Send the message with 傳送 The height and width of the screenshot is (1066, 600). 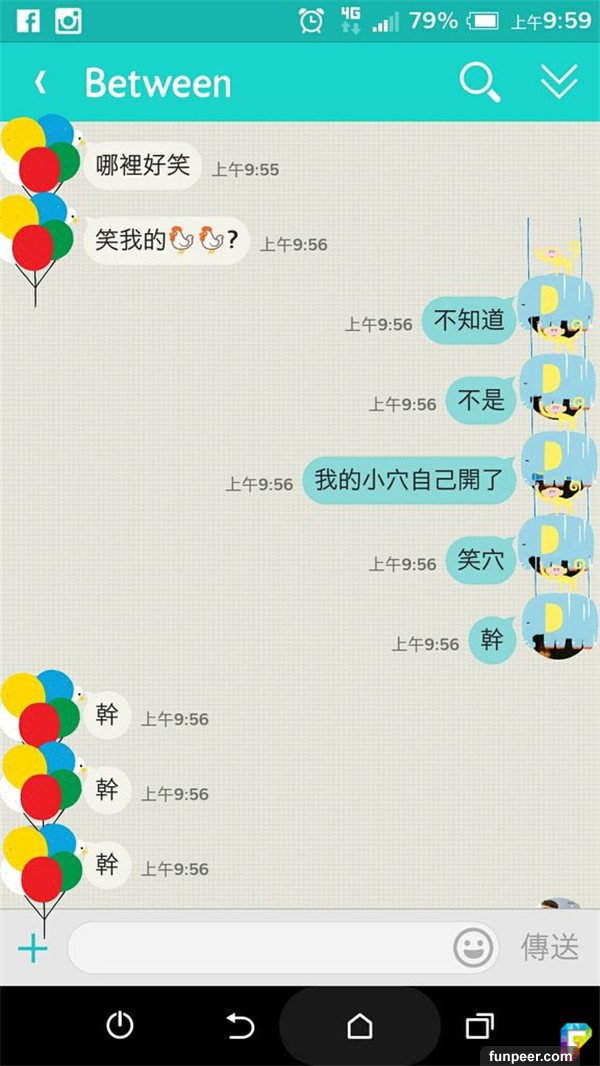click(550, 947)
